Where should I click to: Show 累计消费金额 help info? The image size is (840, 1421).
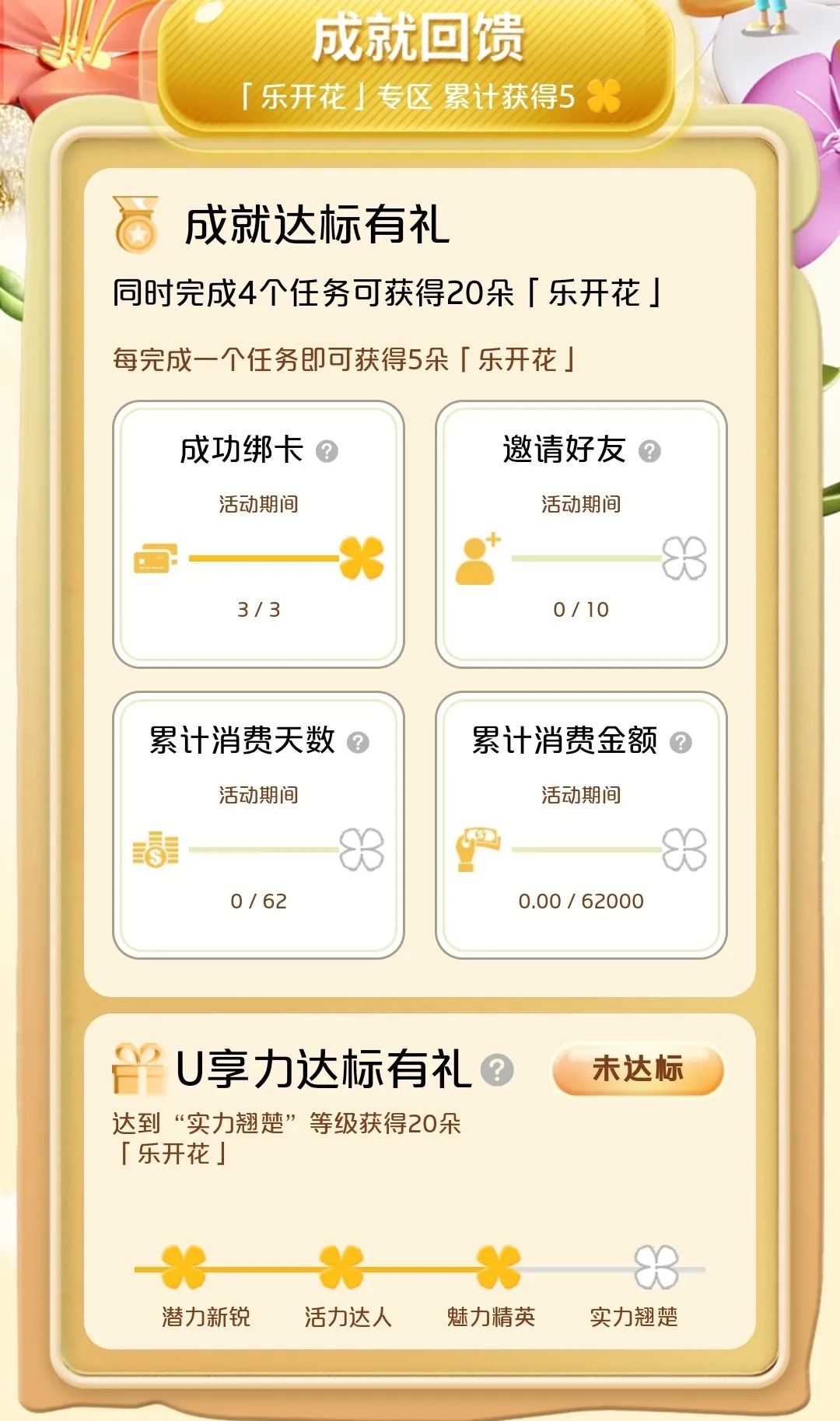point(681,742)
